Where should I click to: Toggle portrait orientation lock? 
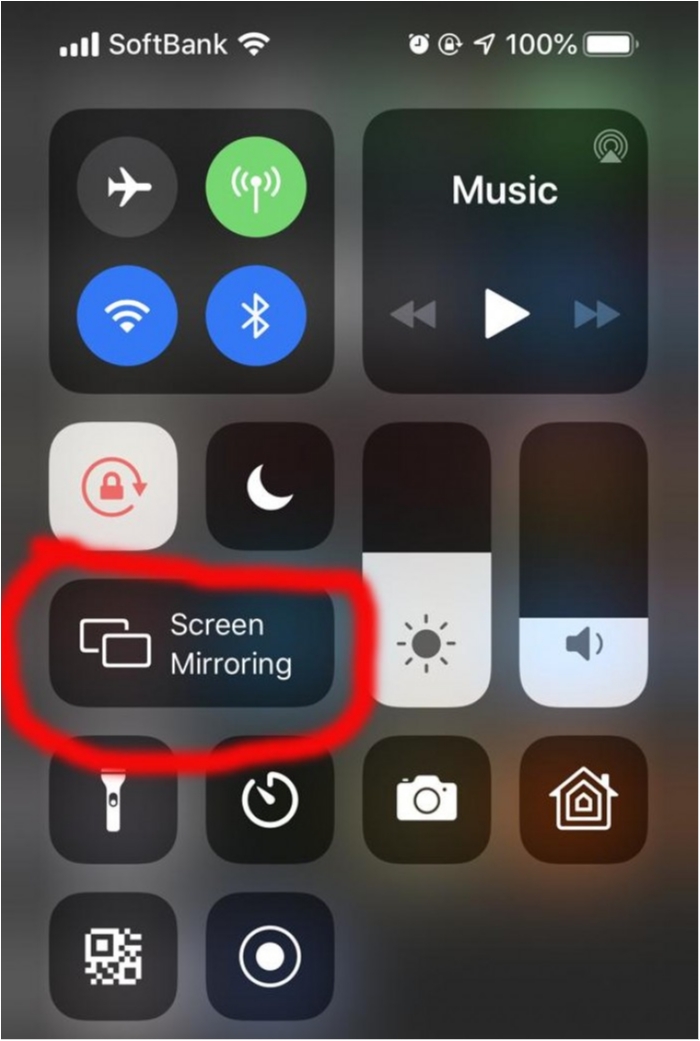(x=114, y=485)
